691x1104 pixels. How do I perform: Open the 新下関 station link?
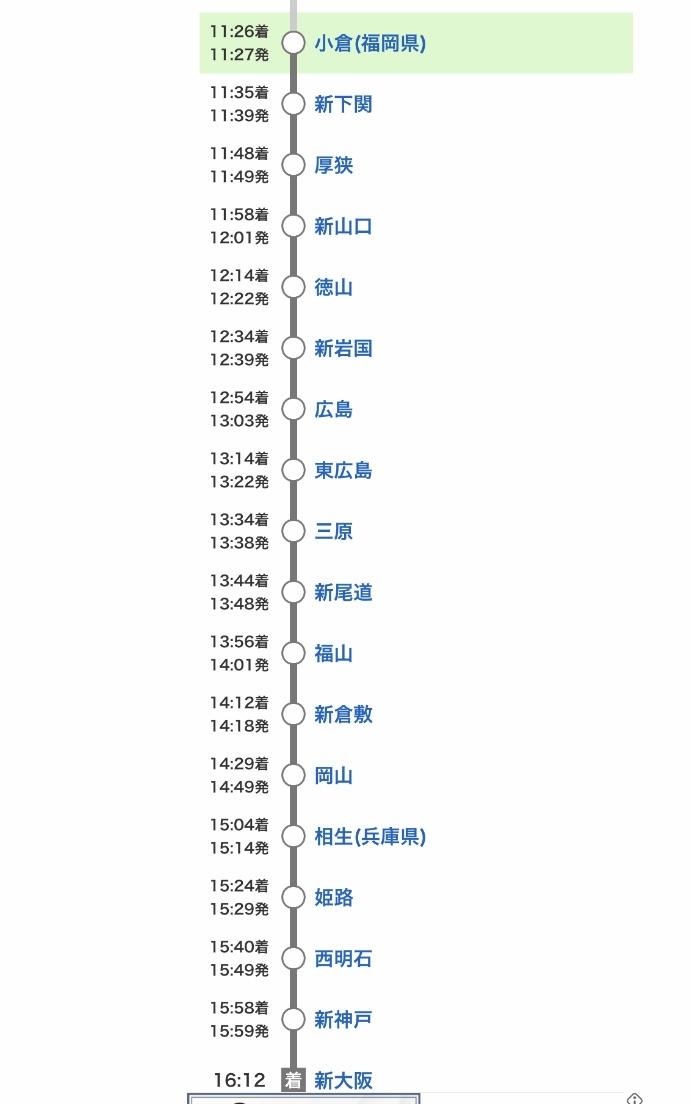coord(343,104)
